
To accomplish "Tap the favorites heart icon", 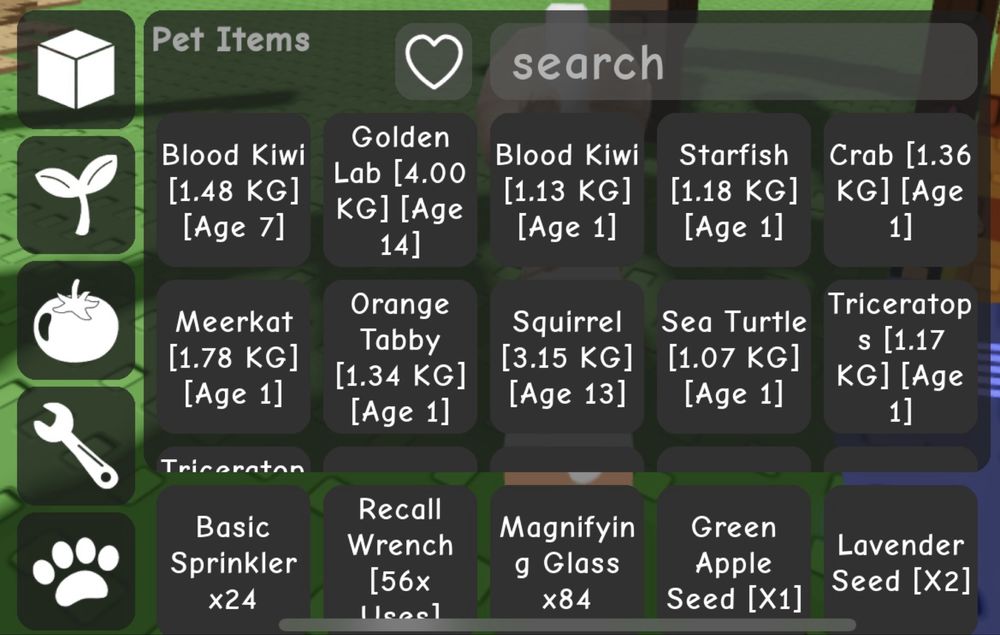I will point(434,63).
